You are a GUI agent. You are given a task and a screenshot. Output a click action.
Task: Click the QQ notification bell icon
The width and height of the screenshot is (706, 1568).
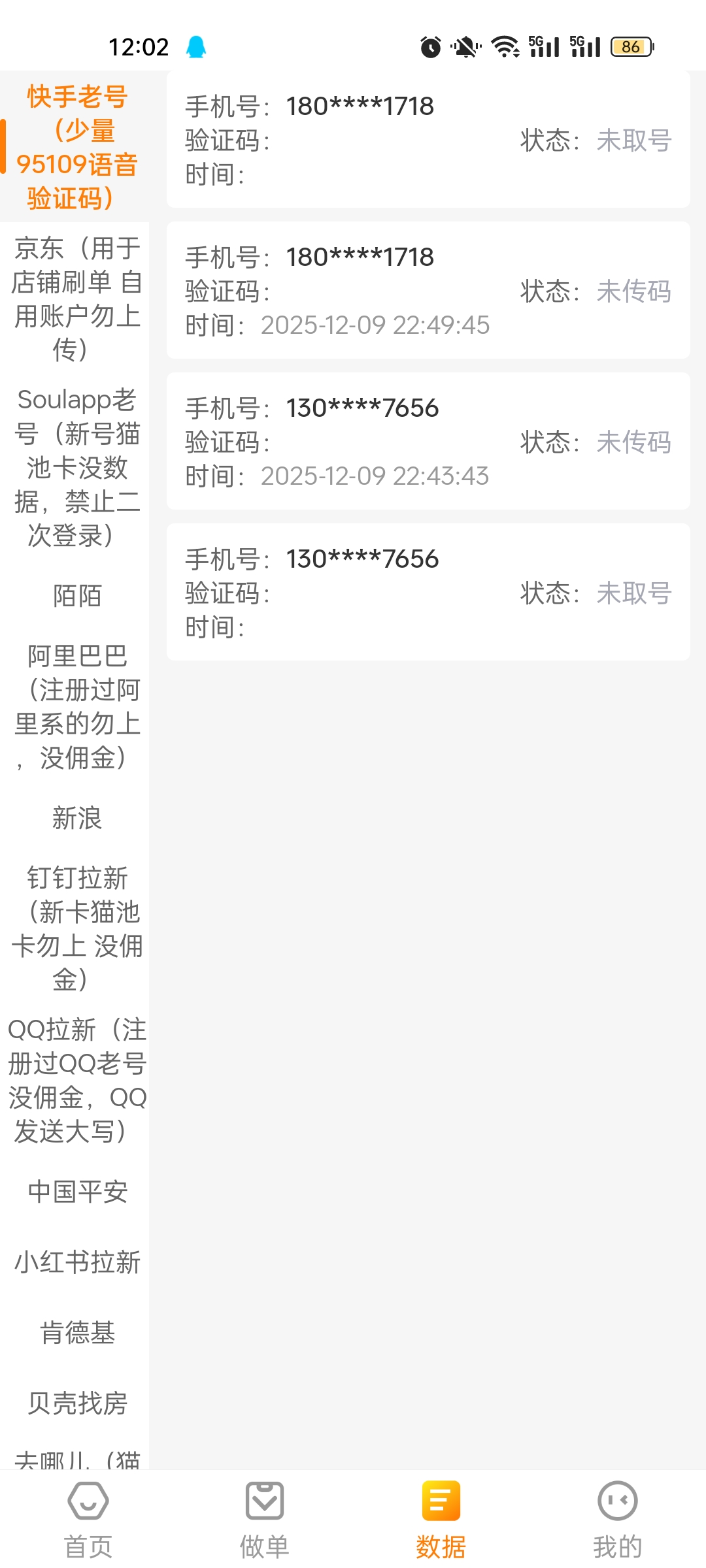point(196,46)
